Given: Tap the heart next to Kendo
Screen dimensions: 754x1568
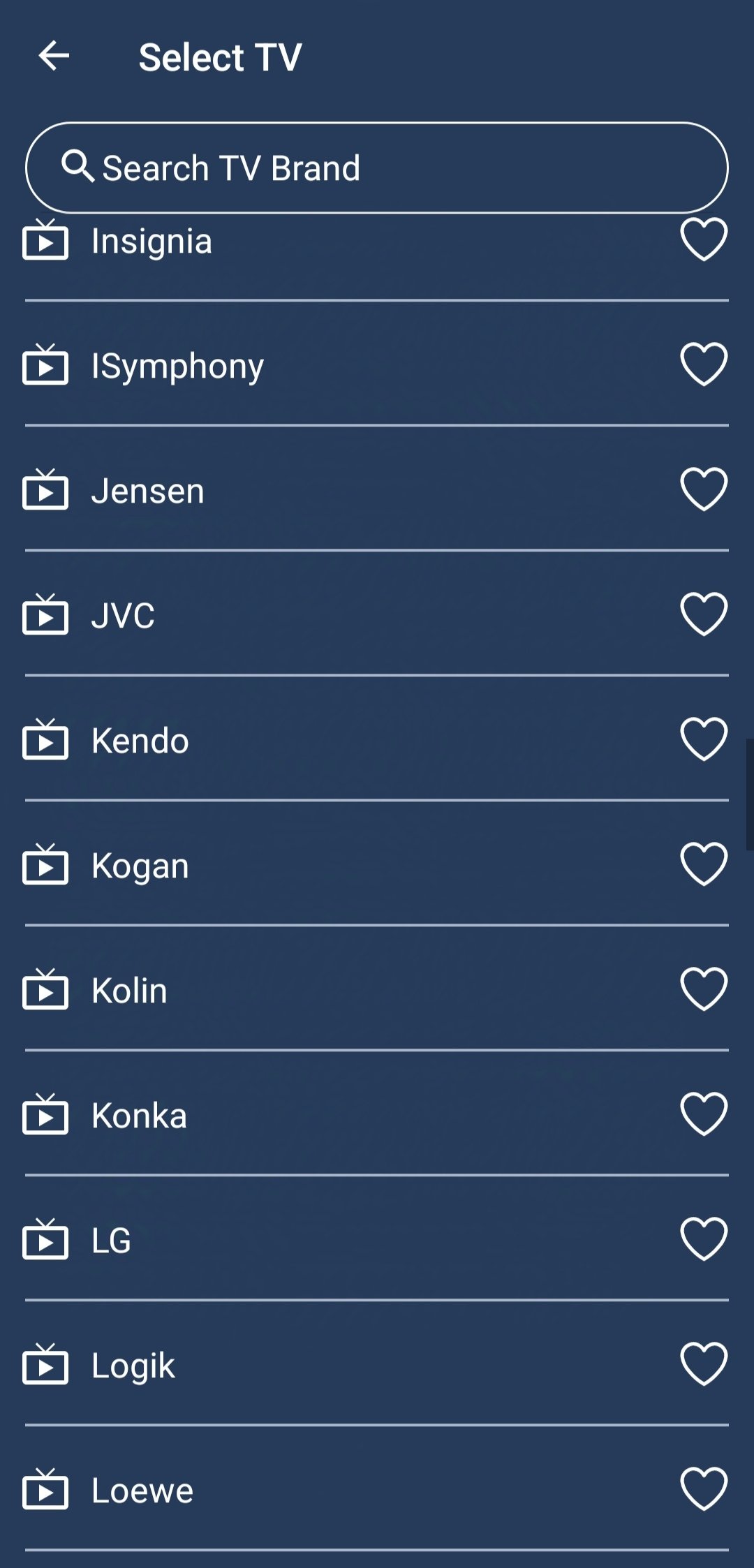Looking at the screenshot, I should click(x=704, y=739).
